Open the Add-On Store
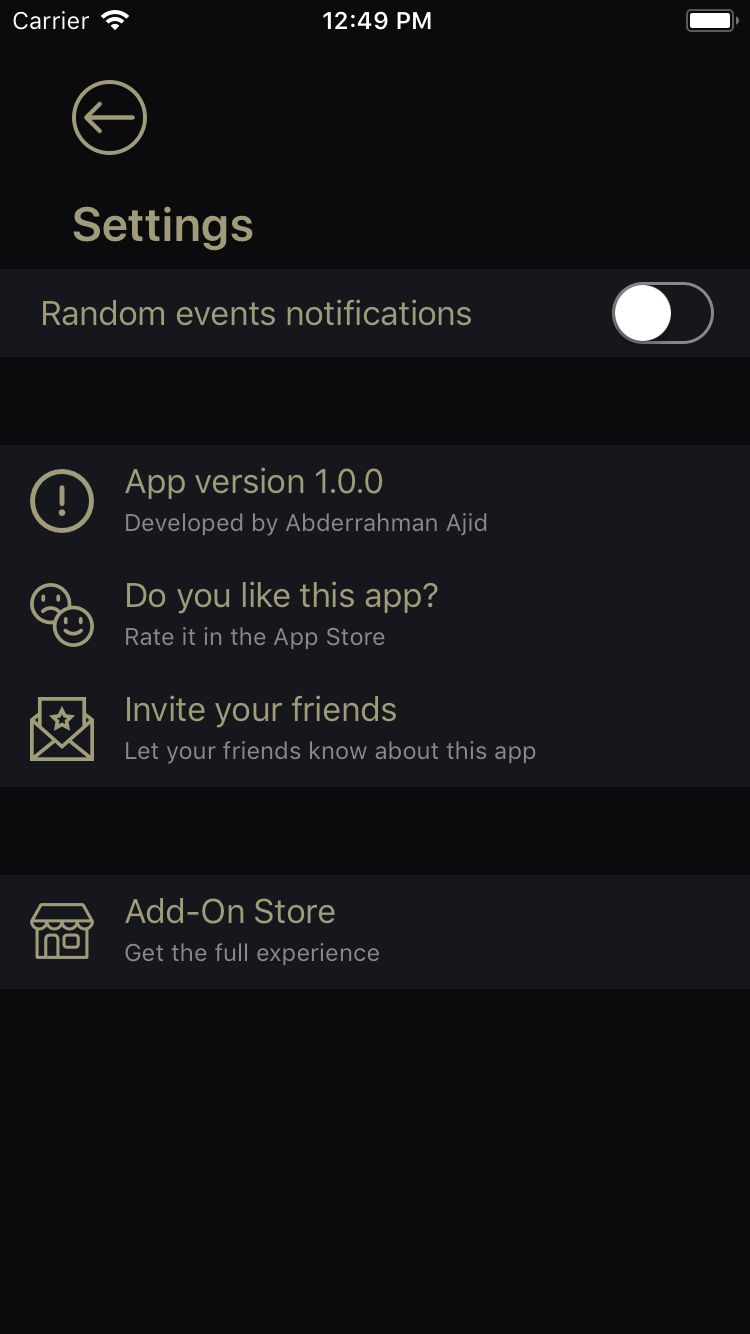Screen dimensions: 750x1334 [x=374, y=931]
